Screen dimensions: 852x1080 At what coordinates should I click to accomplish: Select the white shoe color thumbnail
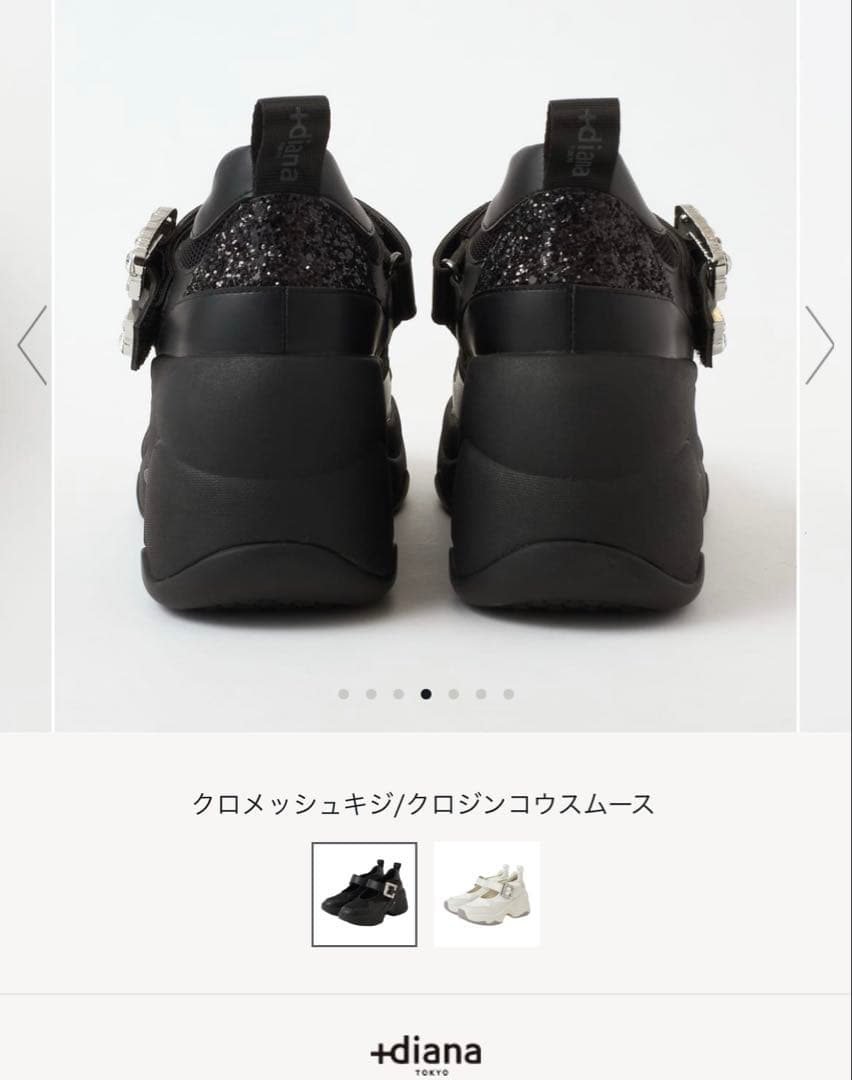pos(487,894)
